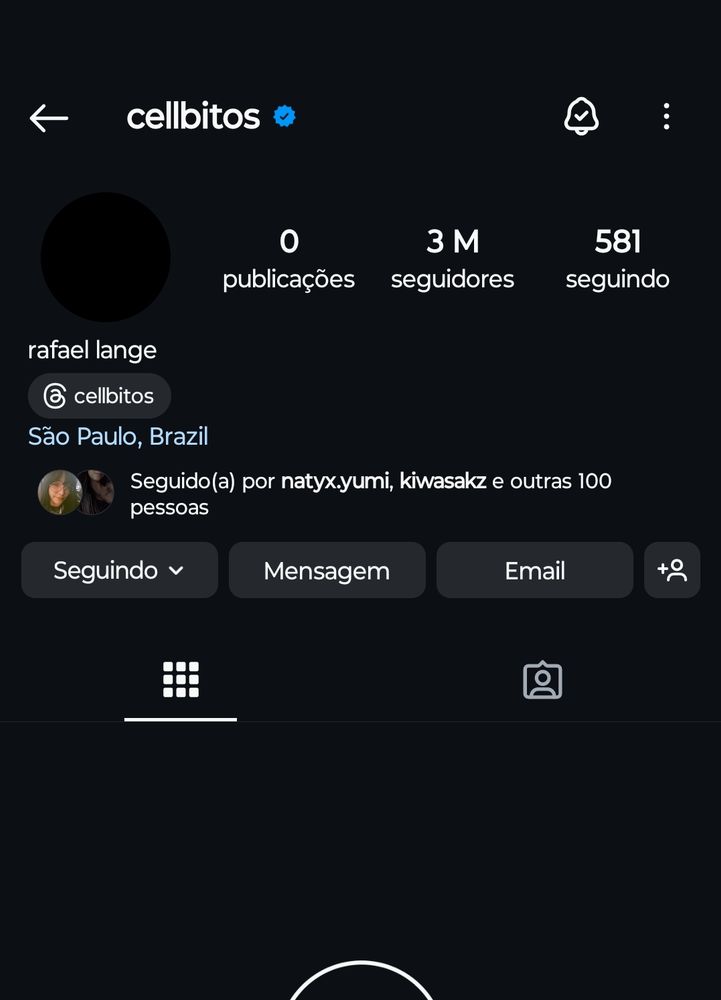Expand the Seguindo dropdown button
The height and width of the screenshot is (1000, 721).
tap(119, 571)
